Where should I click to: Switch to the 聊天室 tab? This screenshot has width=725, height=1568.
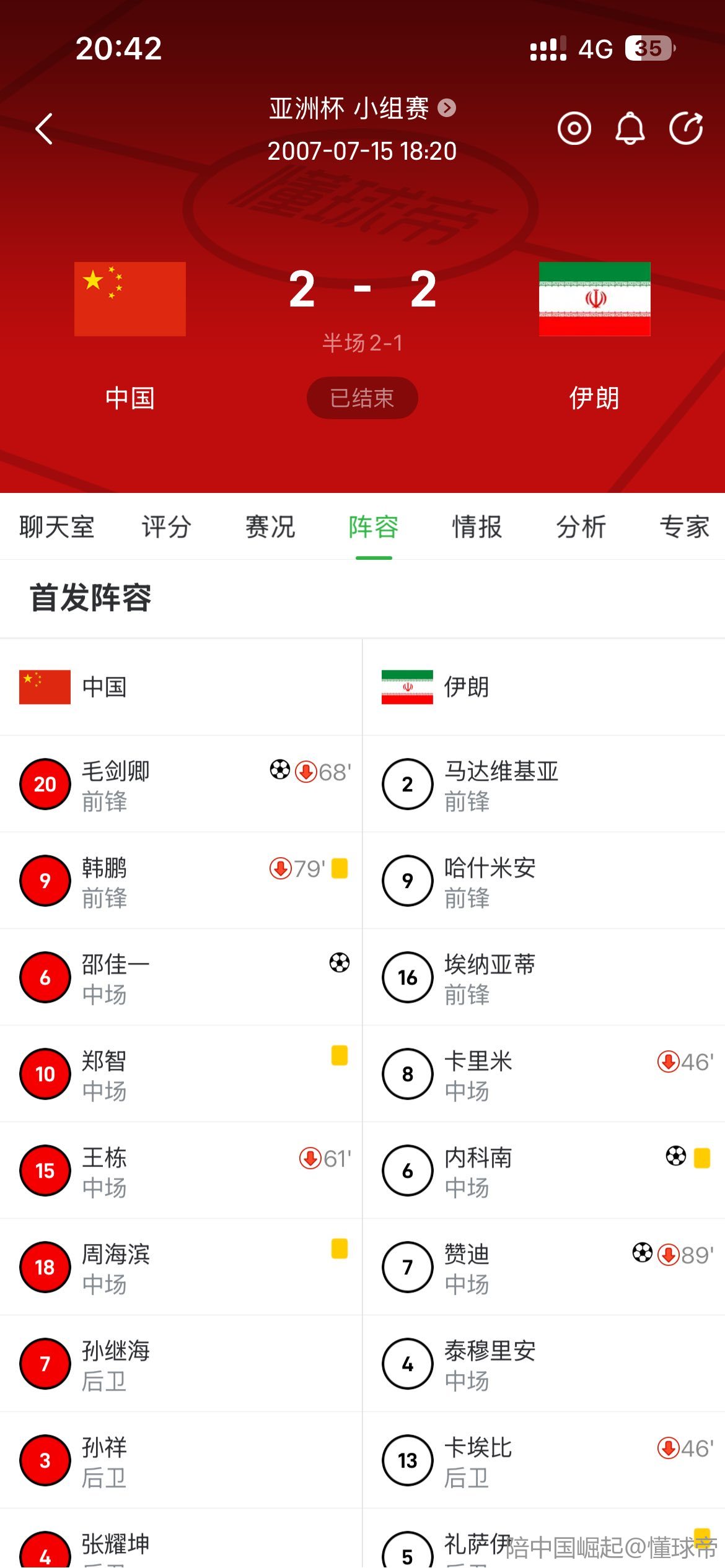[x=57, y=527]
